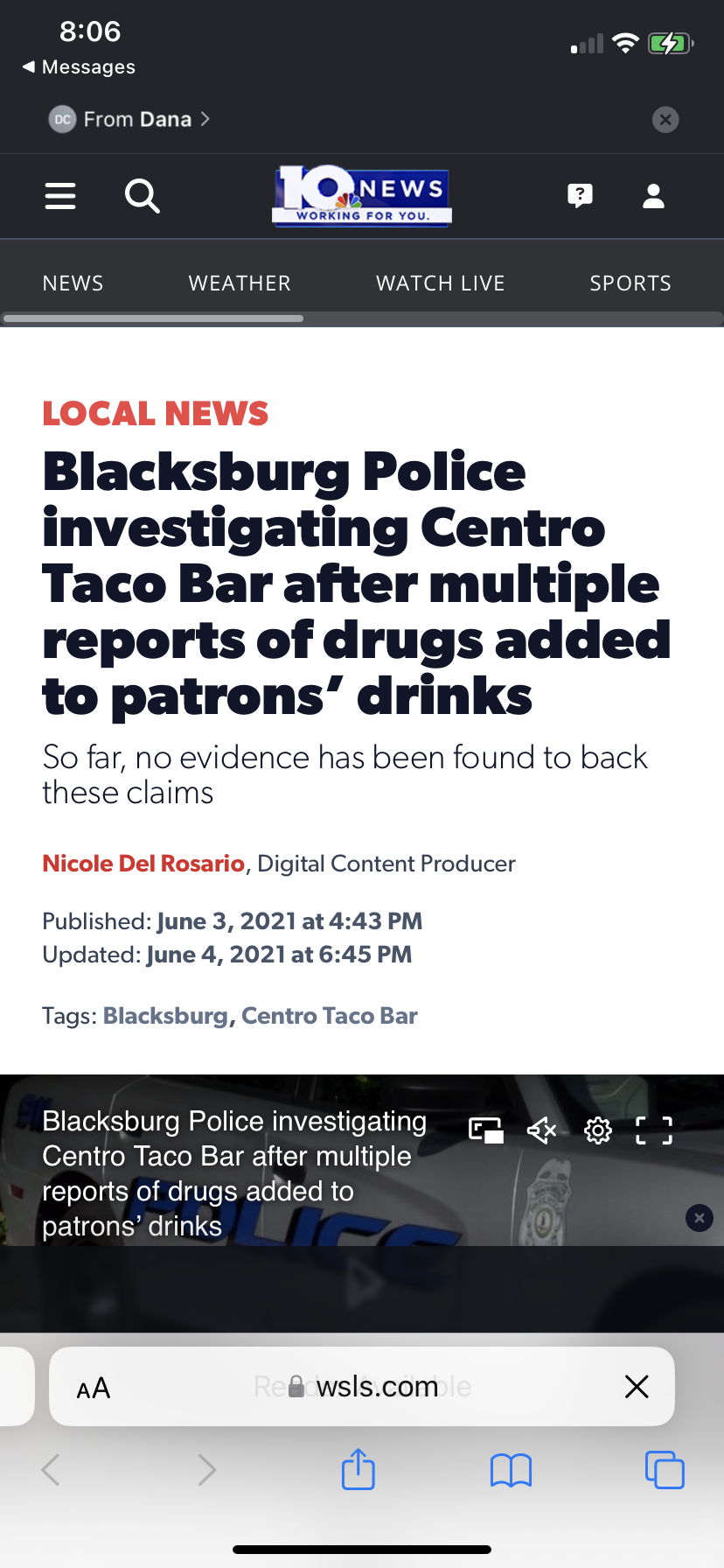The width and height of the screenshot is (724, 1568).
Task: Close the floating video player
Action: point(700,1218)
